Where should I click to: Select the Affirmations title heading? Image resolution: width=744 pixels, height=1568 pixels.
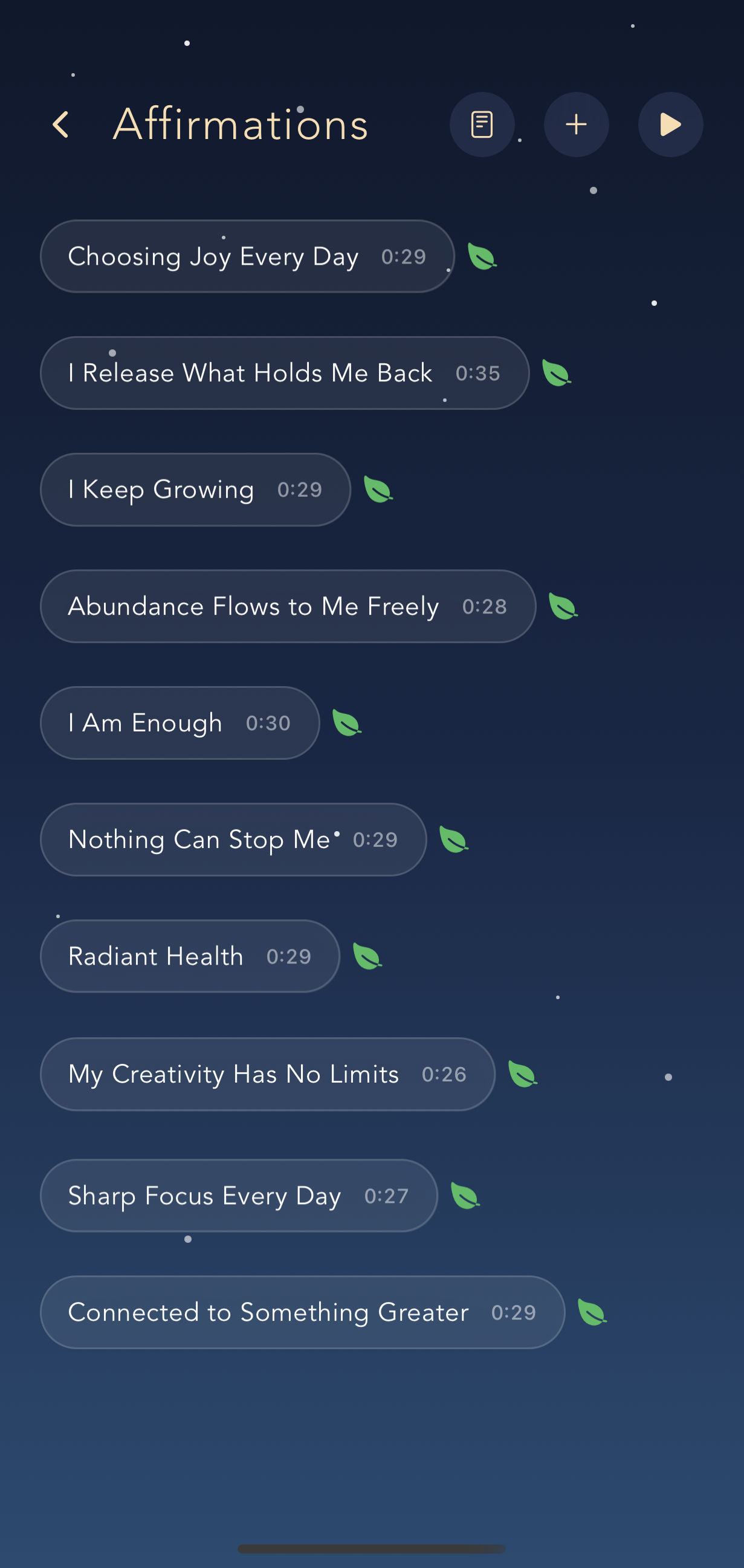point(241,124)
